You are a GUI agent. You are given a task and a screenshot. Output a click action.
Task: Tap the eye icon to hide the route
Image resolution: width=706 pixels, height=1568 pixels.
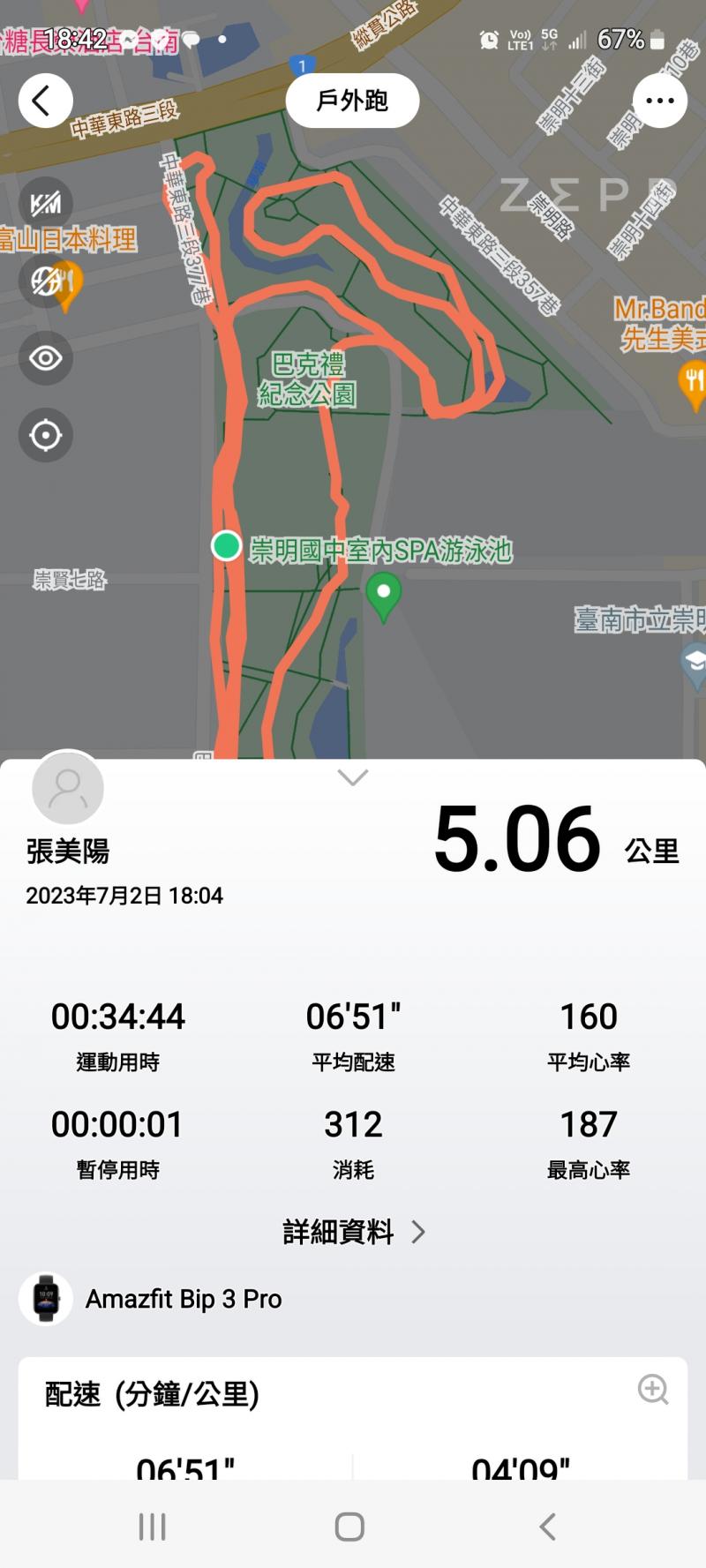[46, 358]
